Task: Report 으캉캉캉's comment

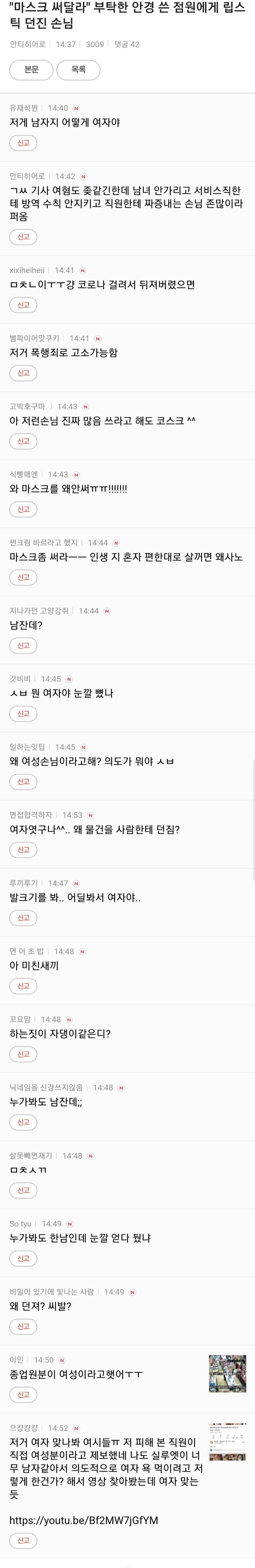Action: point(23,1541)
